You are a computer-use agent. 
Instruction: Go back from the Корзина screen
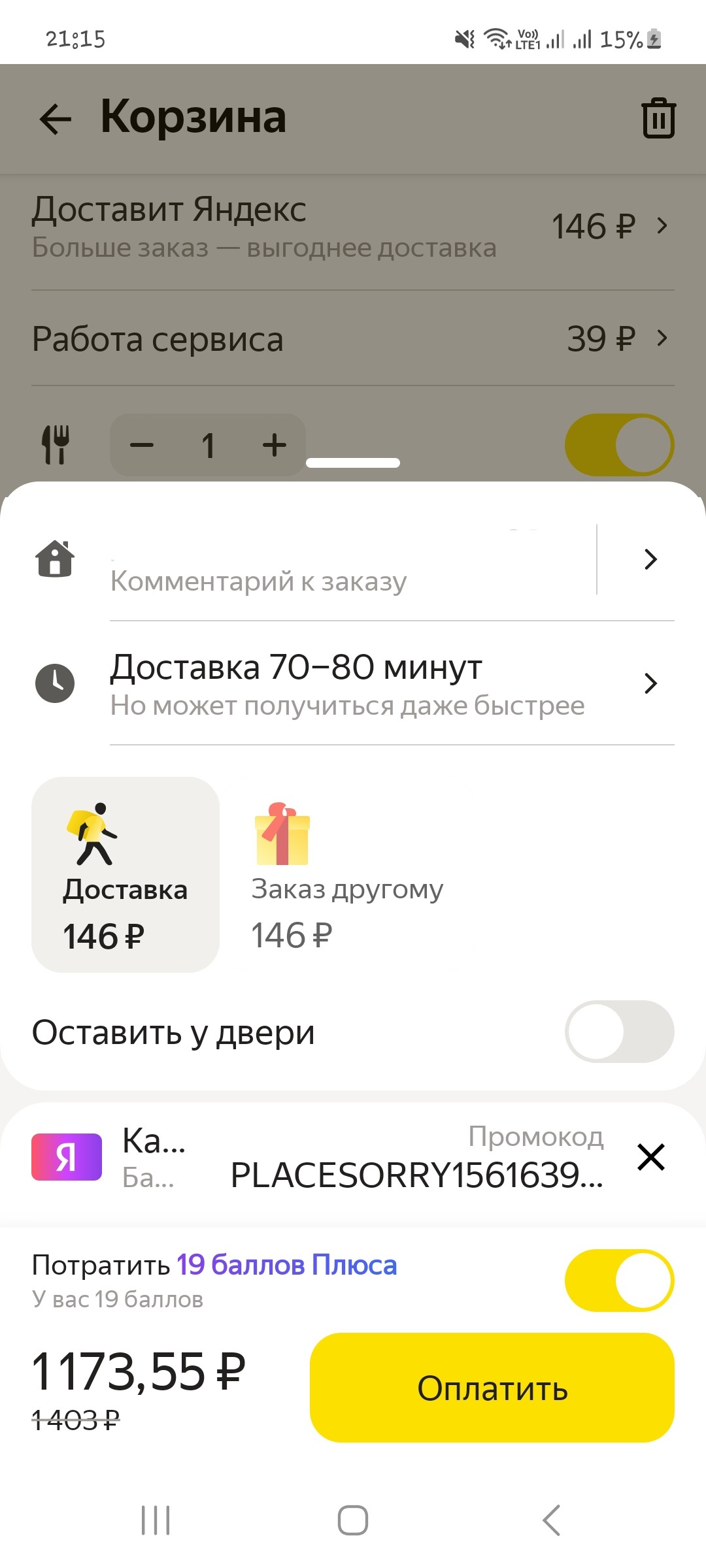[55, 119]
